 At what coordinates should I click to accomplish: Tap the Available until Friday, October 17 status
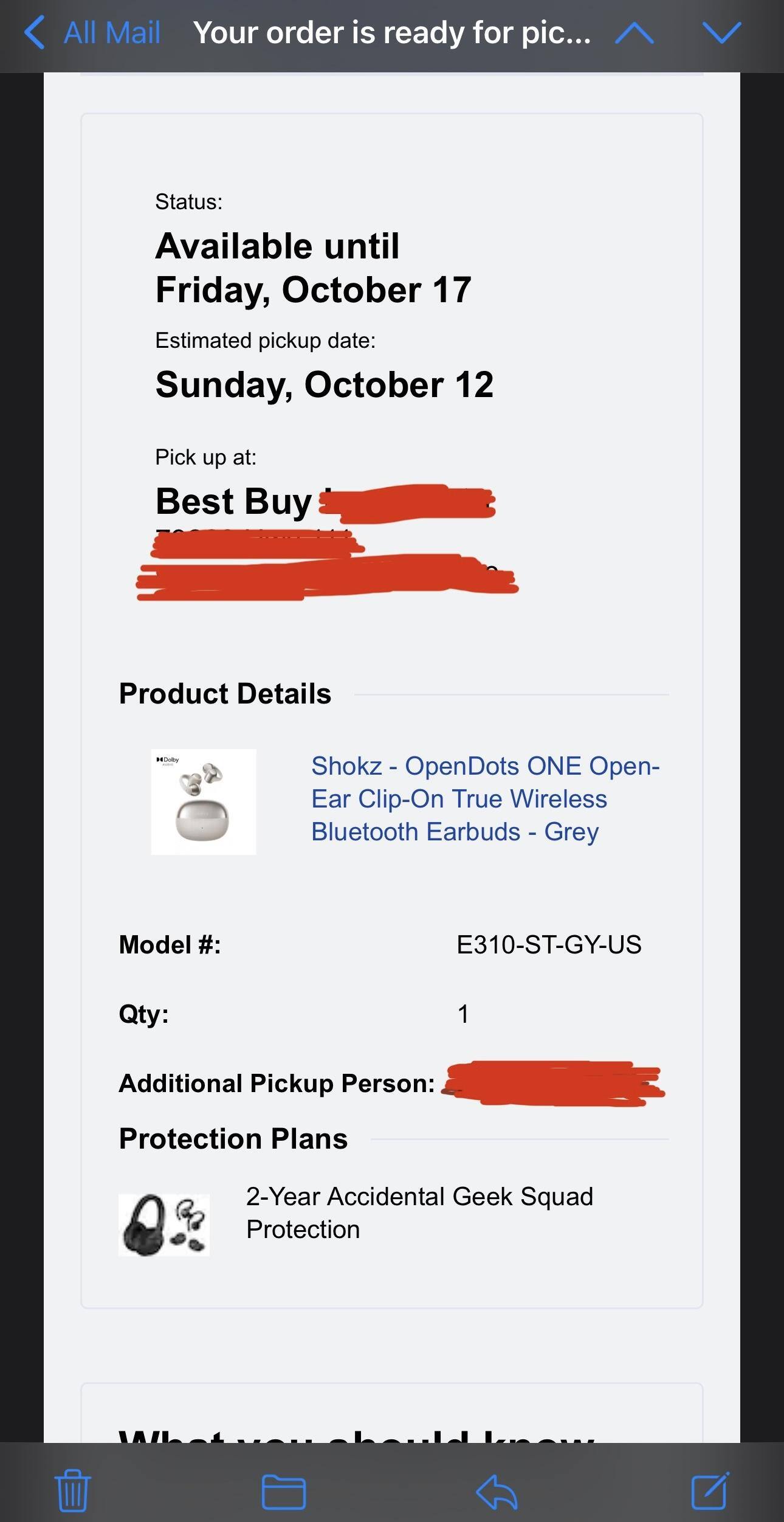pos(313,268)
